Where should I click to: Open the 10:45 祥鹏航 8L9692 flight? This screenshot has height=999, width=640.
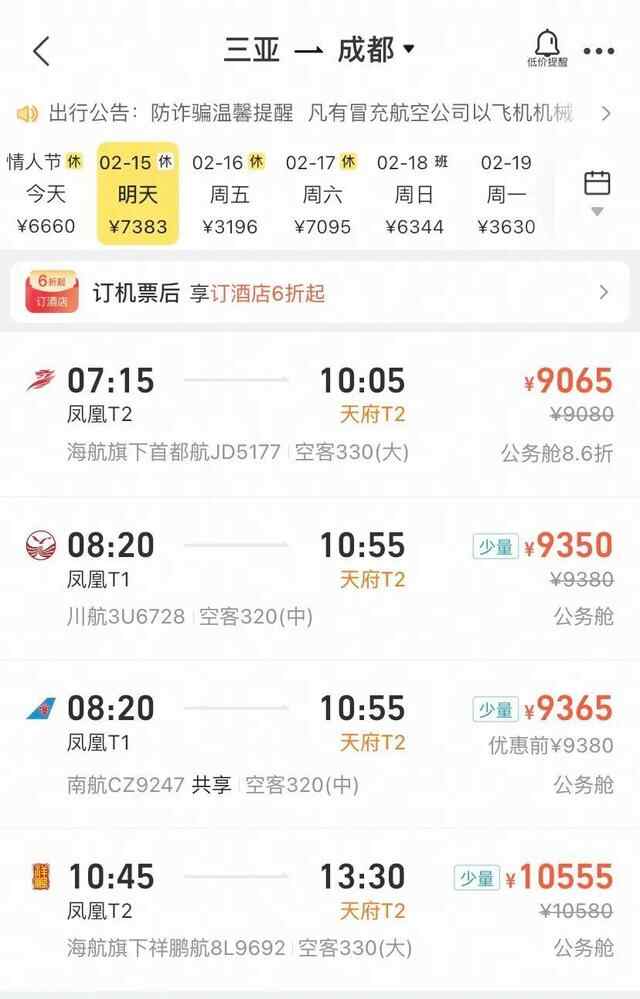(x=320, y=910)
